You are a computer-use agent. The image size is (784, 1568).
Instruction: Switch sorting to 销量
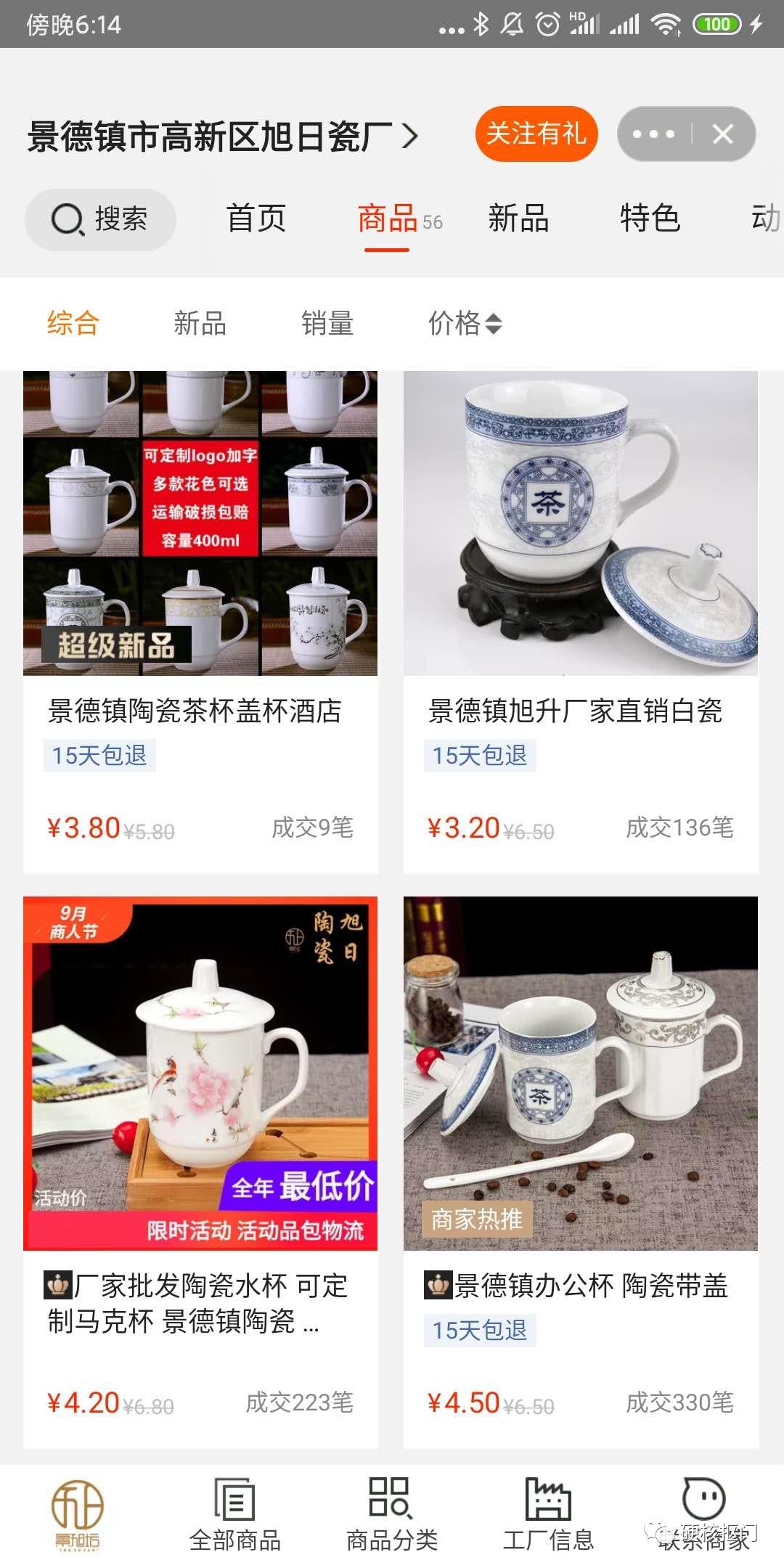(x=326, y=324)
